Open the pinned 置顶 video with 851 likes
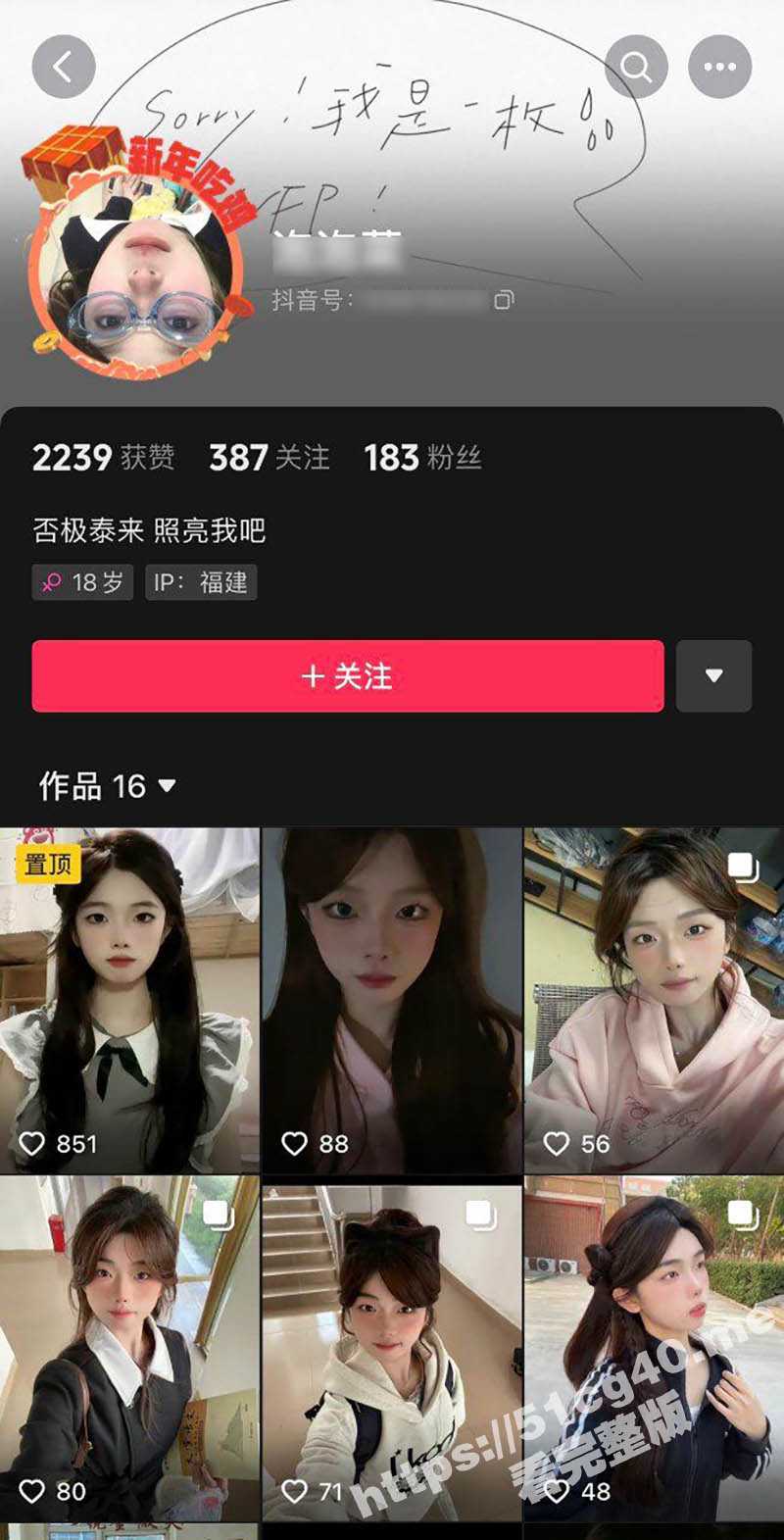Viewport: 784px width, 1540px height. tap(129, 1000)
